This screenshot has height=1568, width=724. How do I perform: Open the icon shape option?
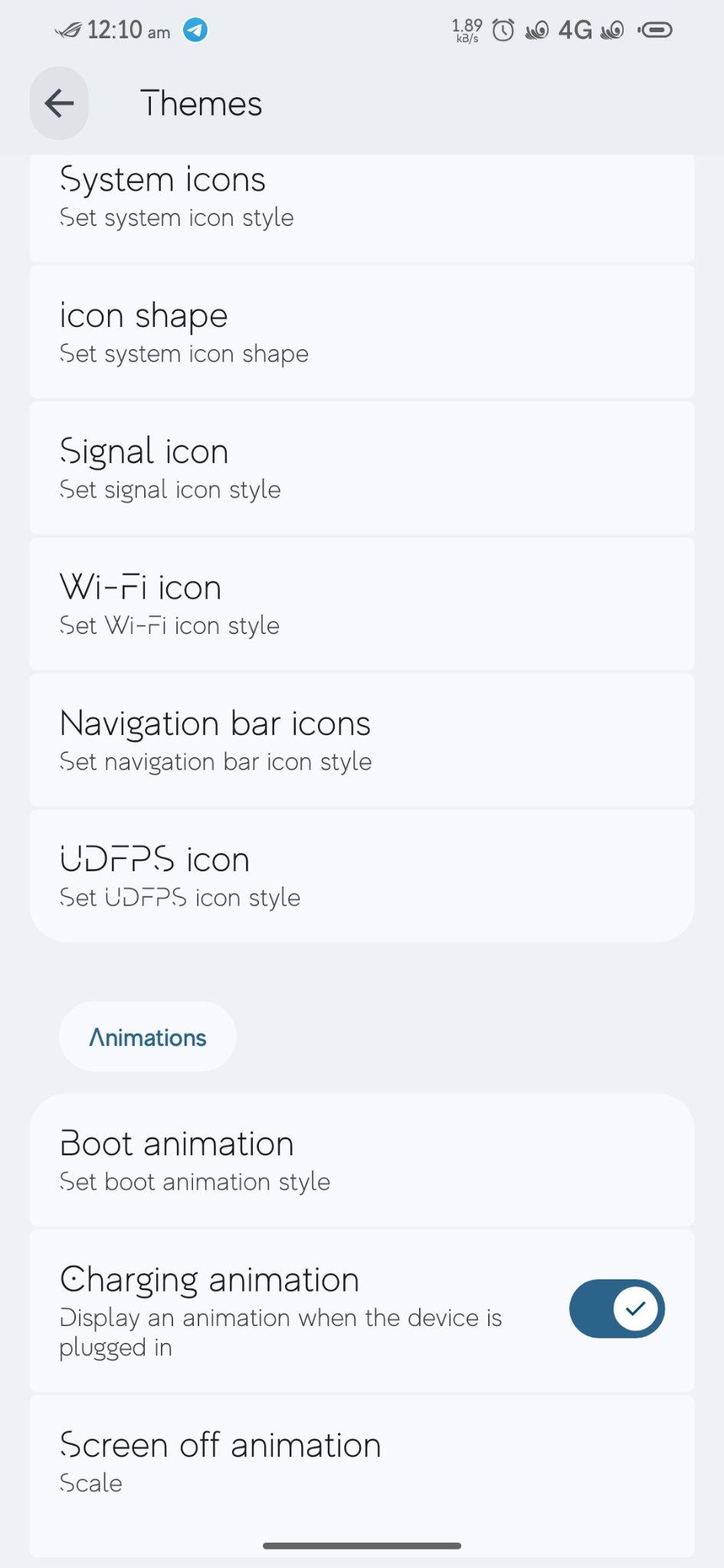click(362, 332)
